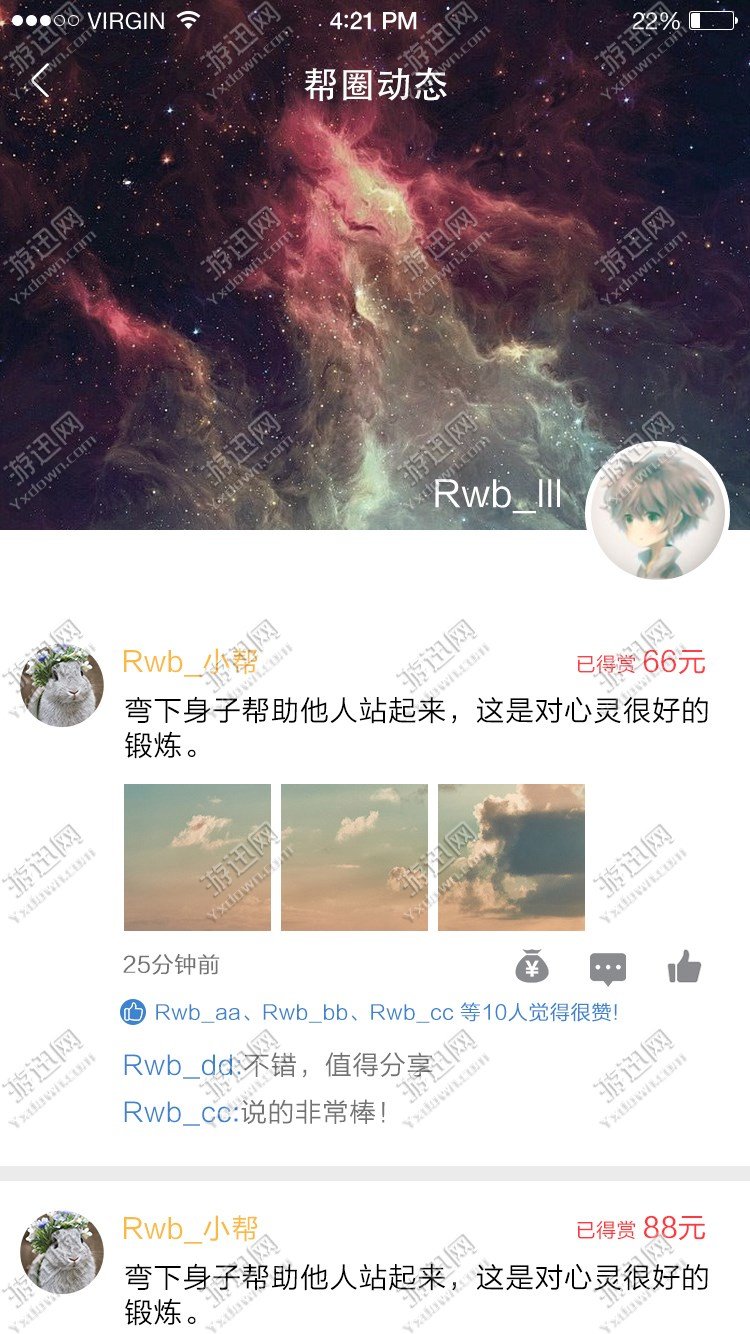This screenshot has height=1334, width=750.
Task: Open the Rwb_lll profile avatar
Action: pyautogui.click(x=657, y=512)
